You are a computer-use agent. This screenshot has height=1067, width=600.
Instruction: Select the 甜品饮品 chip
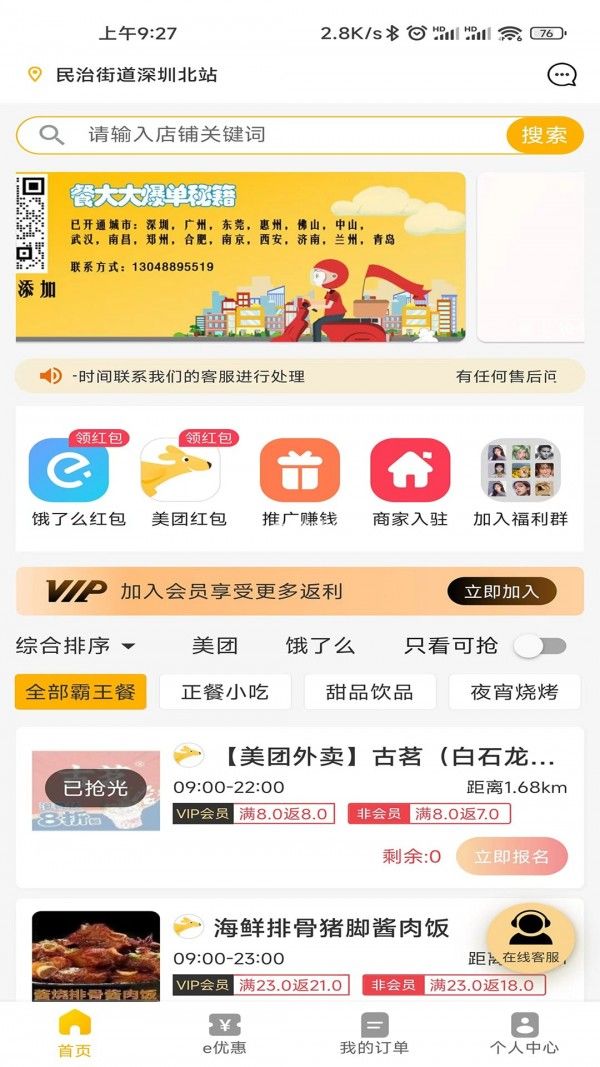point(369,692)
